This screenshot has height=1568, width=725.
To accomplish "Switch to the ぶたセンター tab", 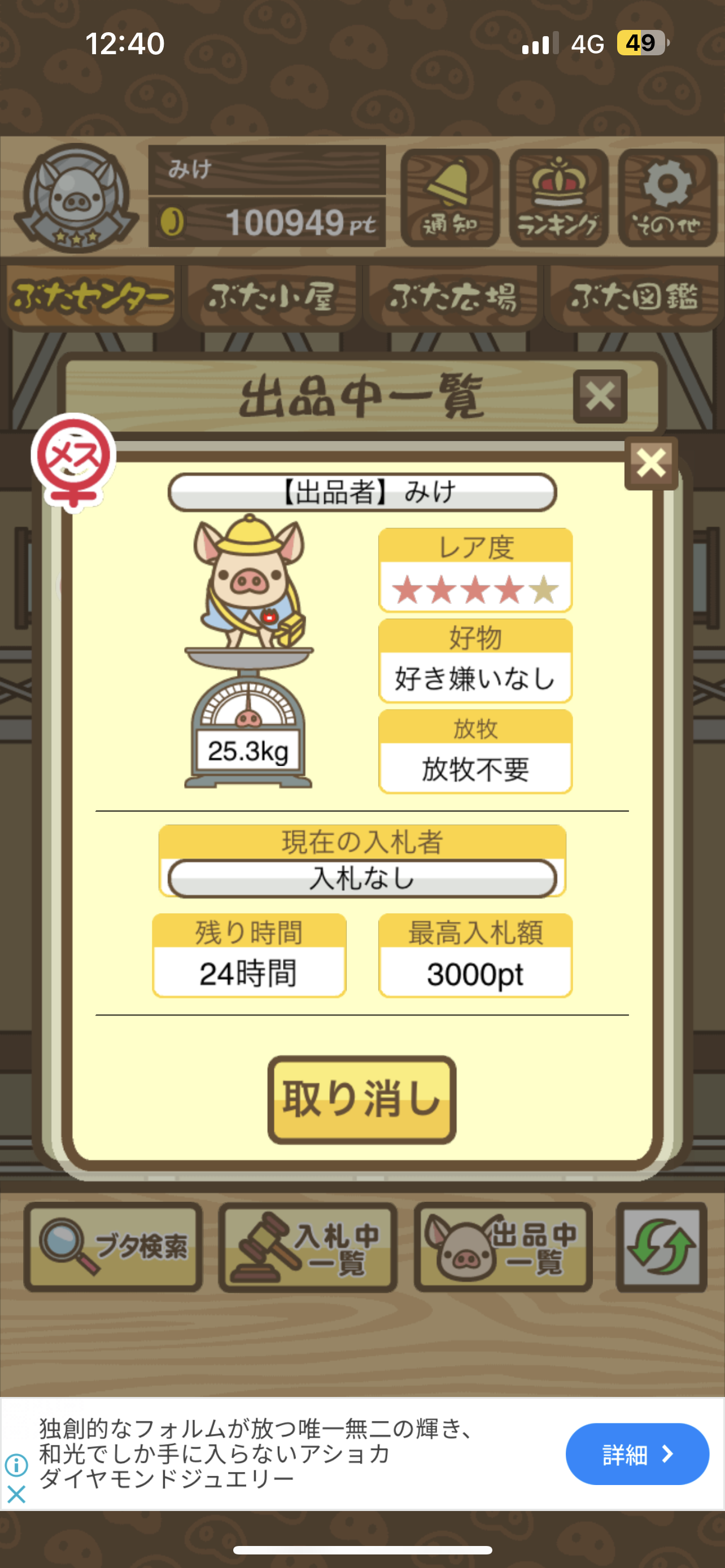I will [90, 297].
